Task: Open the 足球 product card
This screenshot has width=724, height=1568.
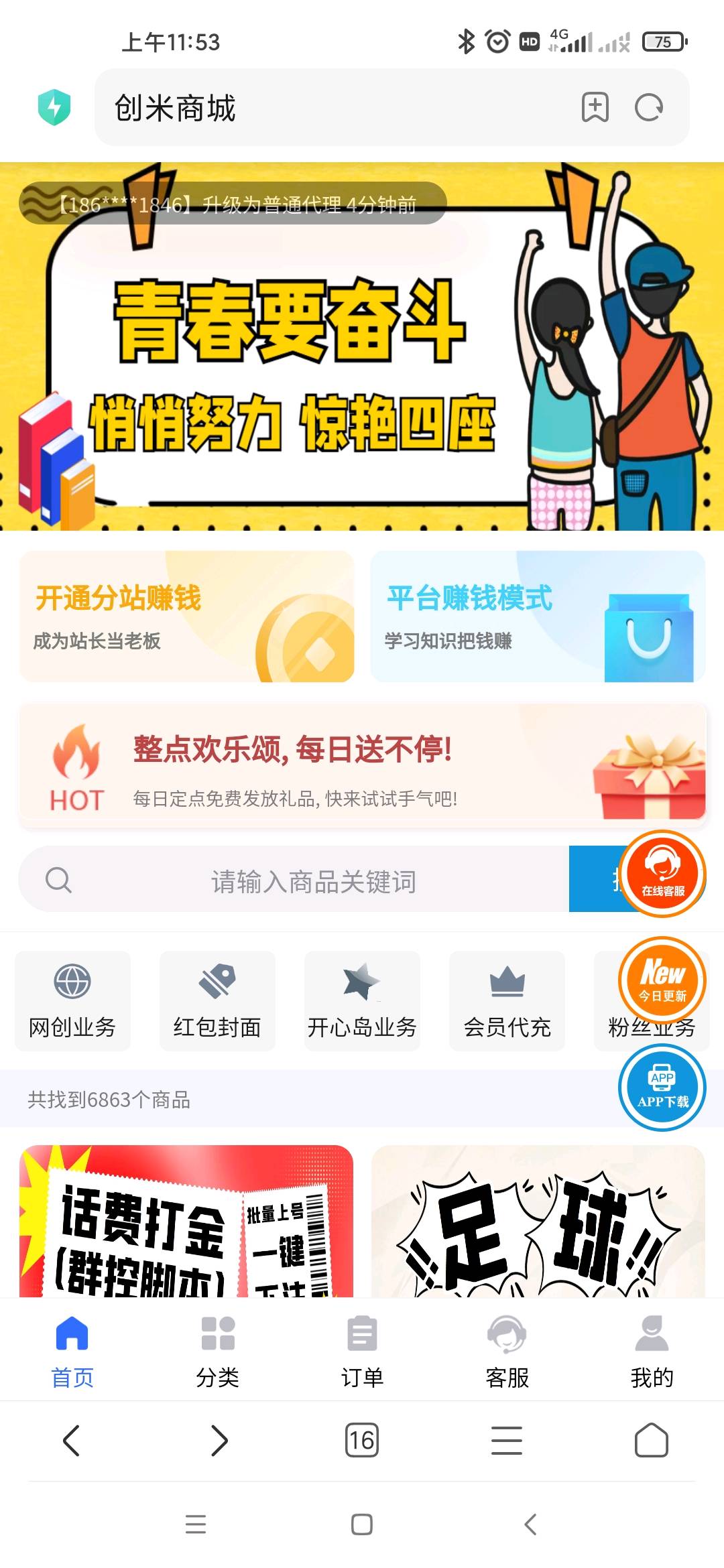Action: pos(538,1222)
